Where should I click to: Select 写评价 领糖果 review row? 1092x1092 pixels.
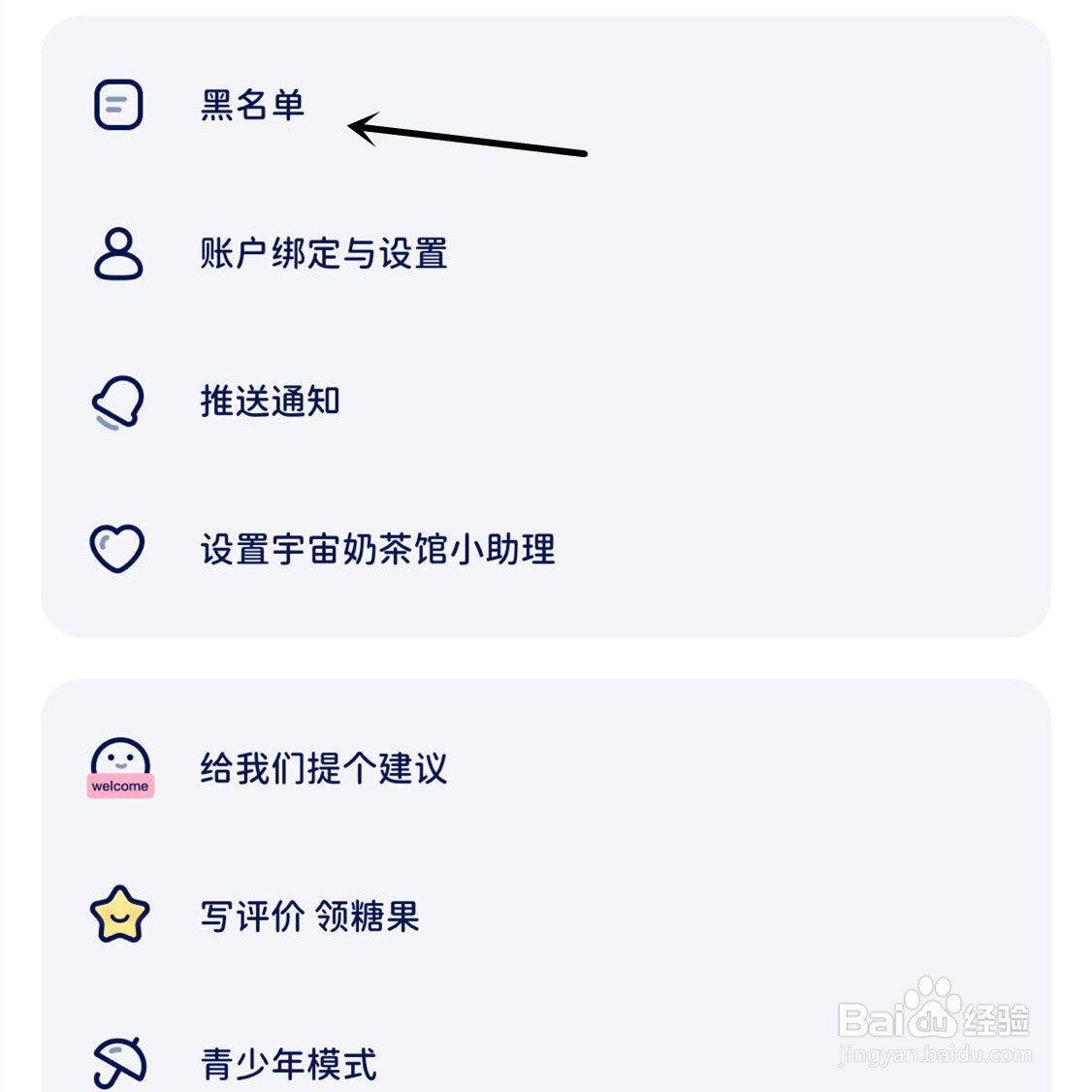(545, 915)
